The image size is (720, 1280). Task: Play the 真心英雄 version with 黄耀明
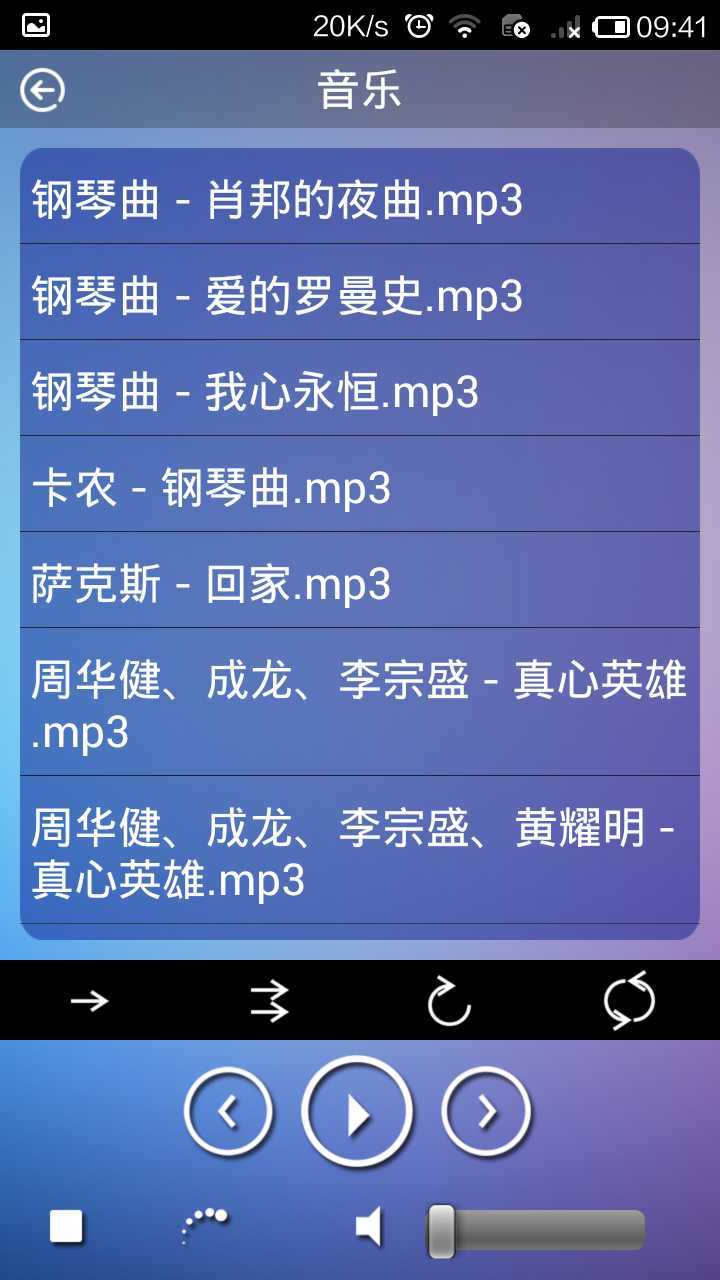click(360, 850)
